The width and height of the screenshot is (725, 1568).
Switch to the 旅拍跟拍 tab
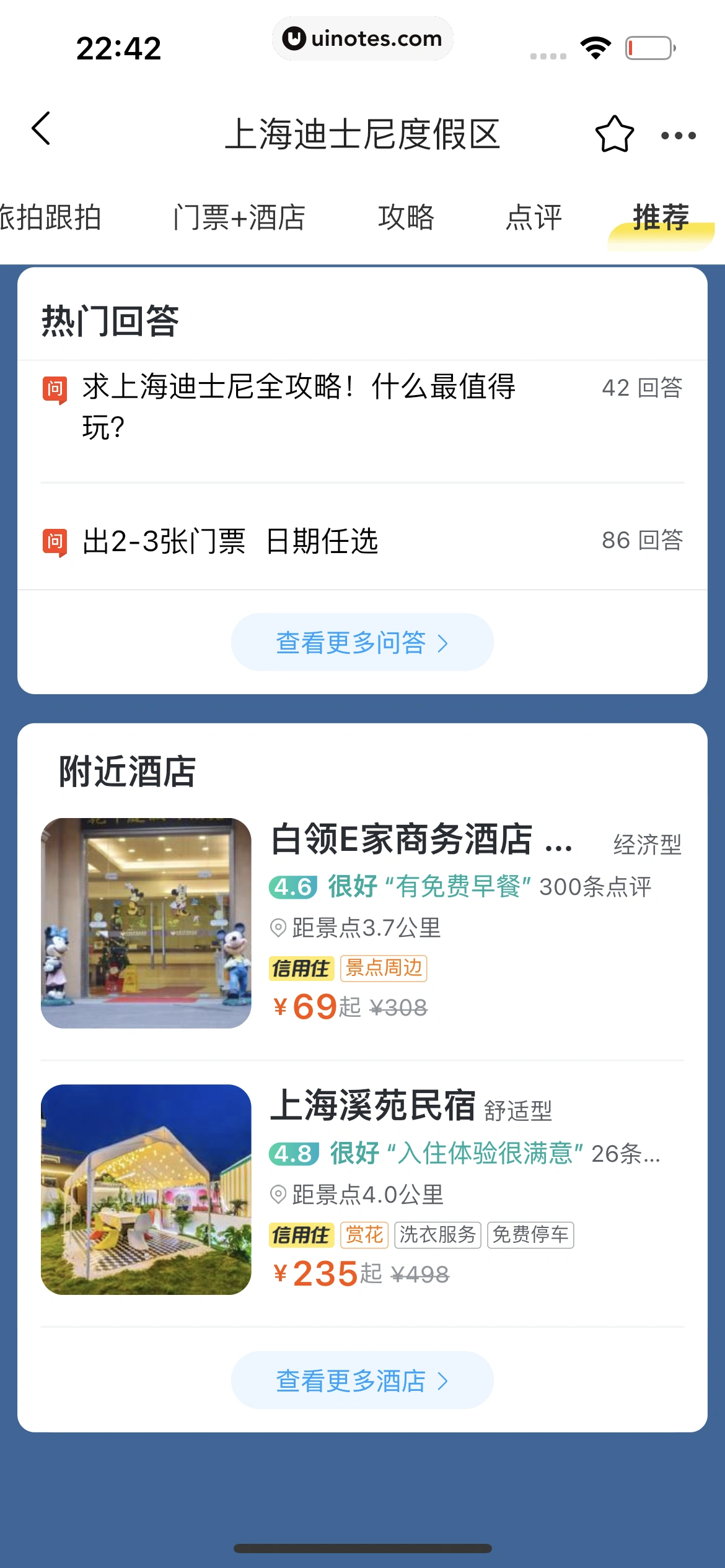(50, 218)
